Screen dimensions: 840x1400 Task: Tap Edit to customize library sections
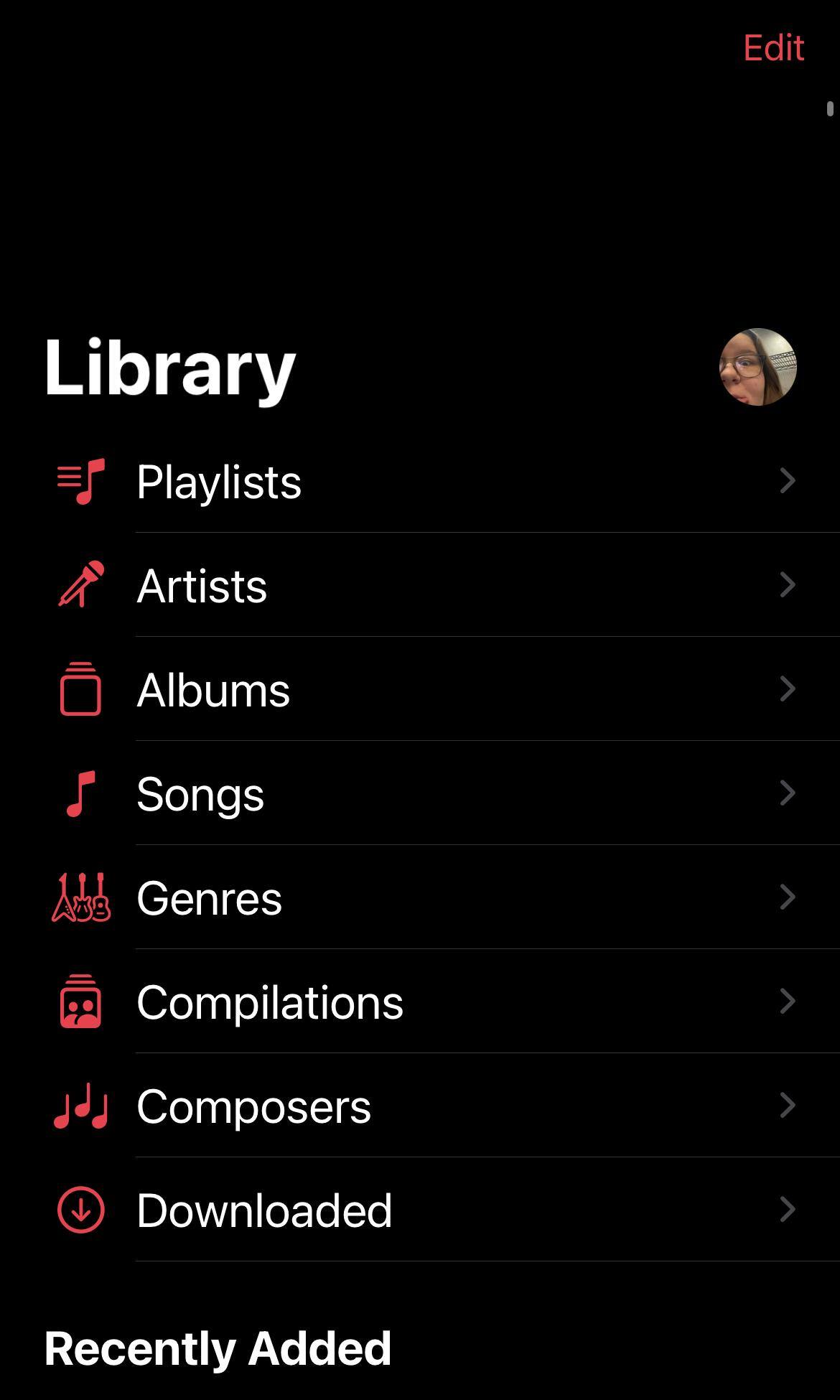tap(773, 49)
